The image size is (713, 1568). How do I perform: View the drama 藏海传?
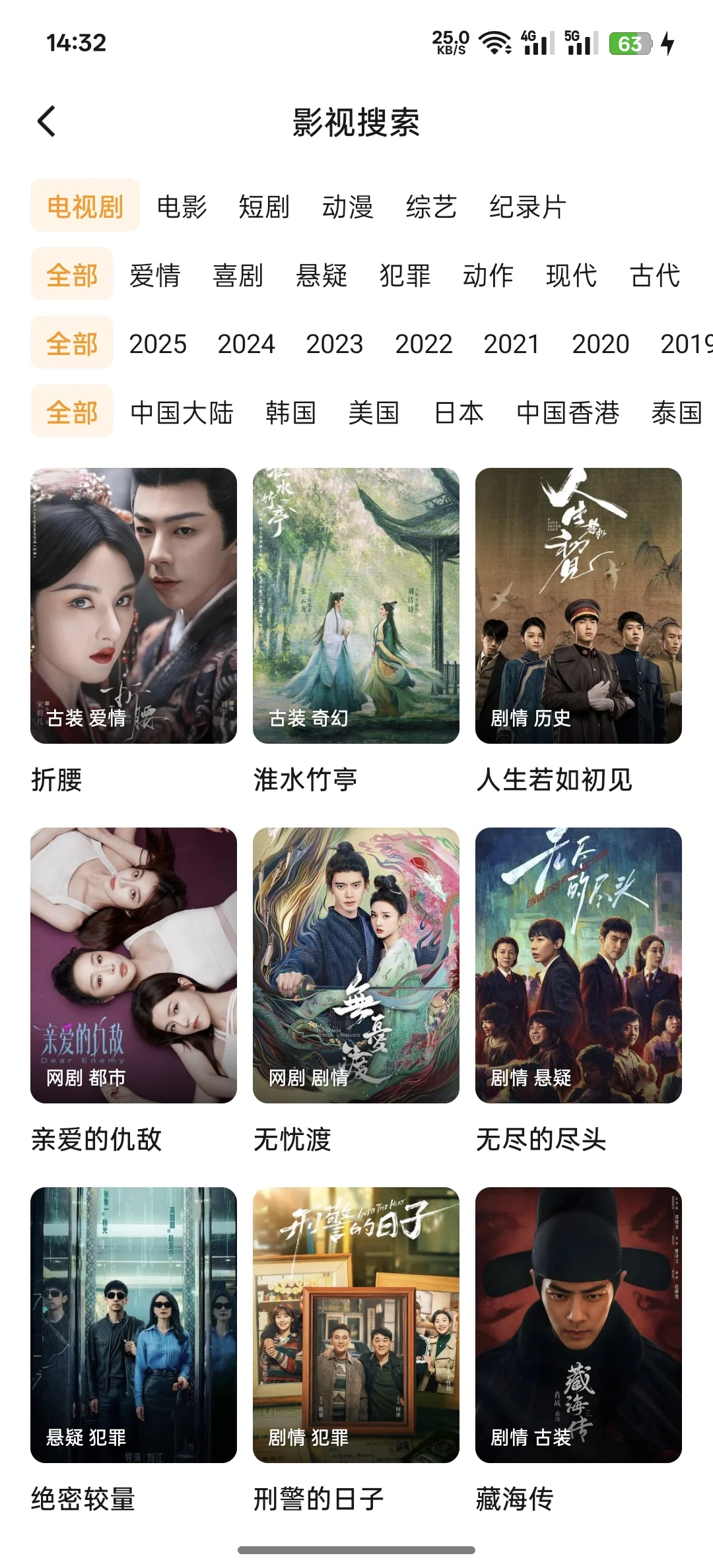coord(578,1325)
